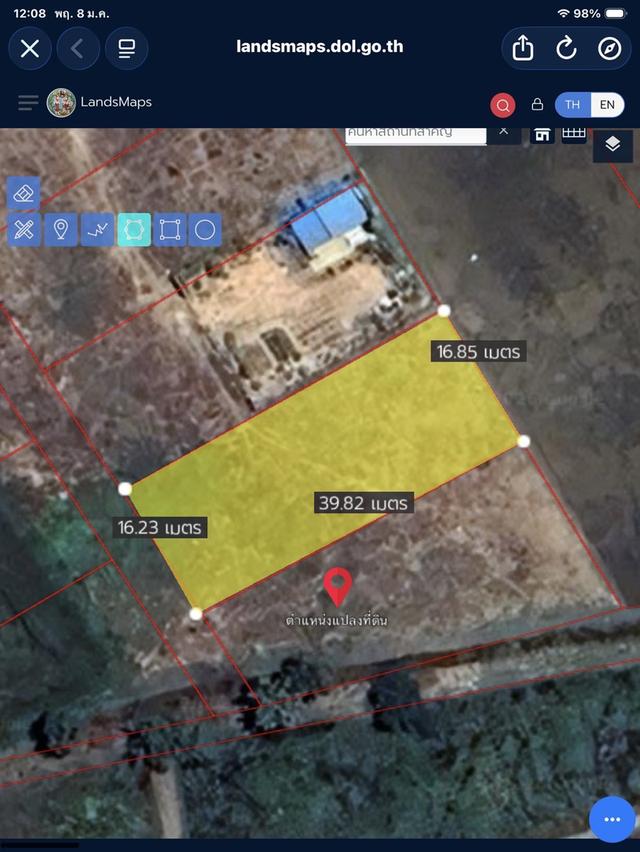The height and width of the screenshot is (852, 640).
Task: Go back to the previous page
Action: pyautogui.click(x=78, y=48)
